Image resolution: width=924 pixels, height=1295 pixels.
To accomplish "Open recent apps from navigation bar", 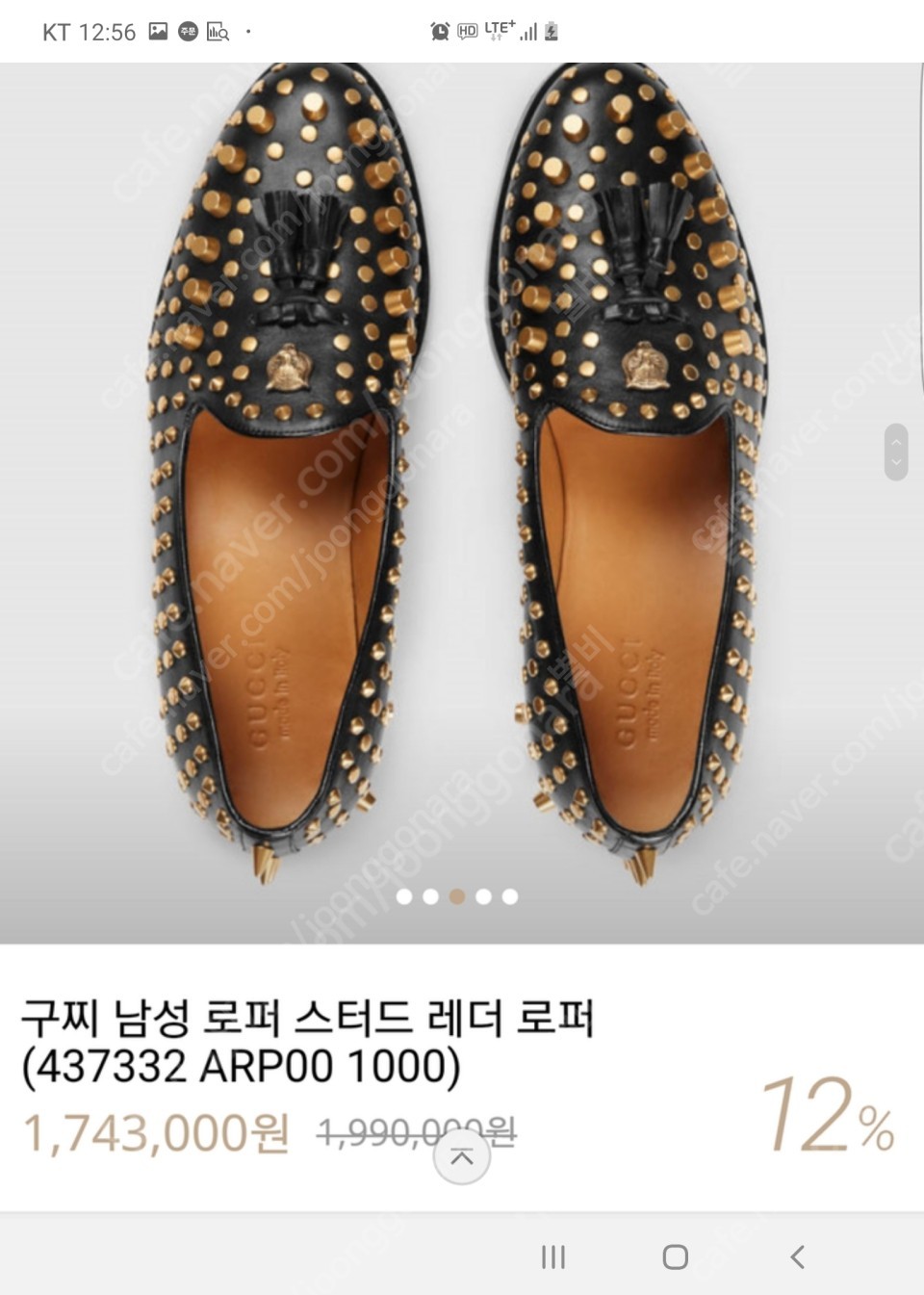I will point(552,1256).
